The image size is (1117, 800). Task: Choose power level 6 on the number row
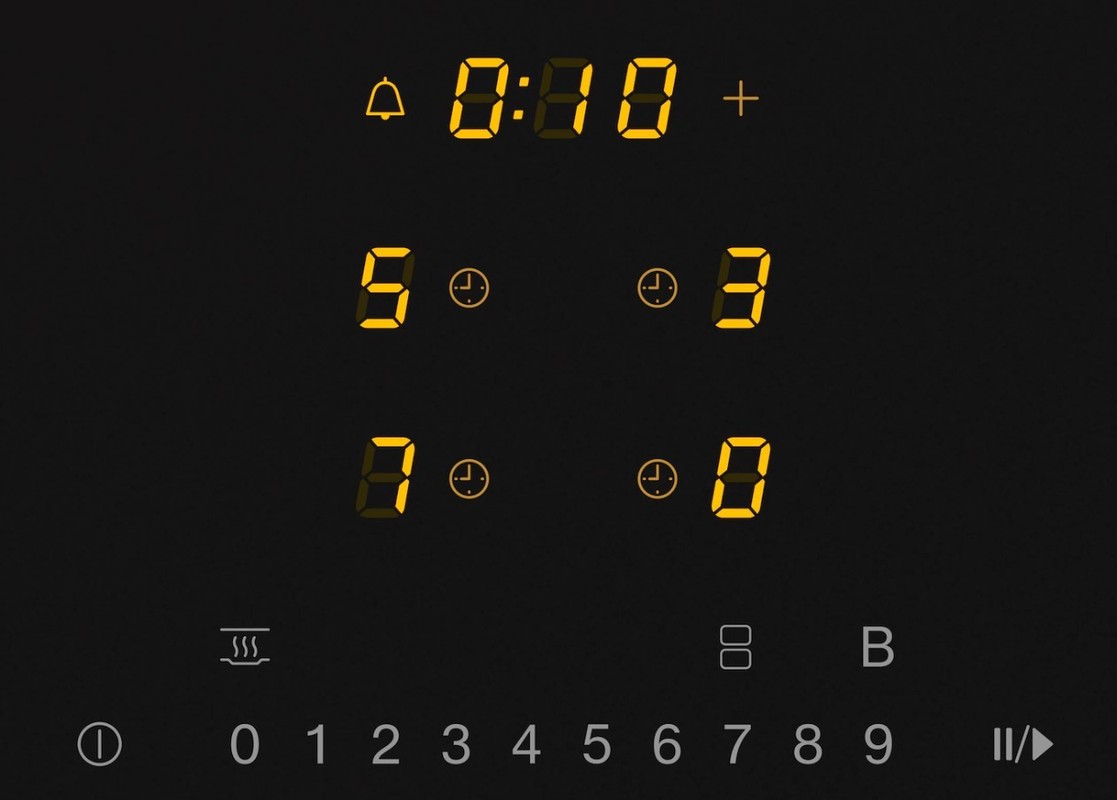[666, 745]
